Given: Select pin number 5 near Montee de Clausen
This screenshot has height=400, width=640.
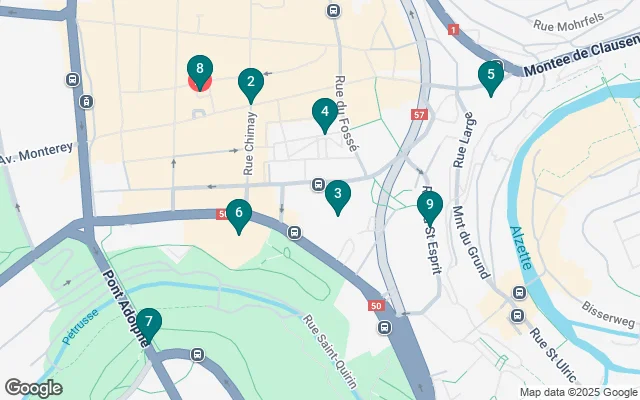Looking at the screenshot, I should click(489, 75).
